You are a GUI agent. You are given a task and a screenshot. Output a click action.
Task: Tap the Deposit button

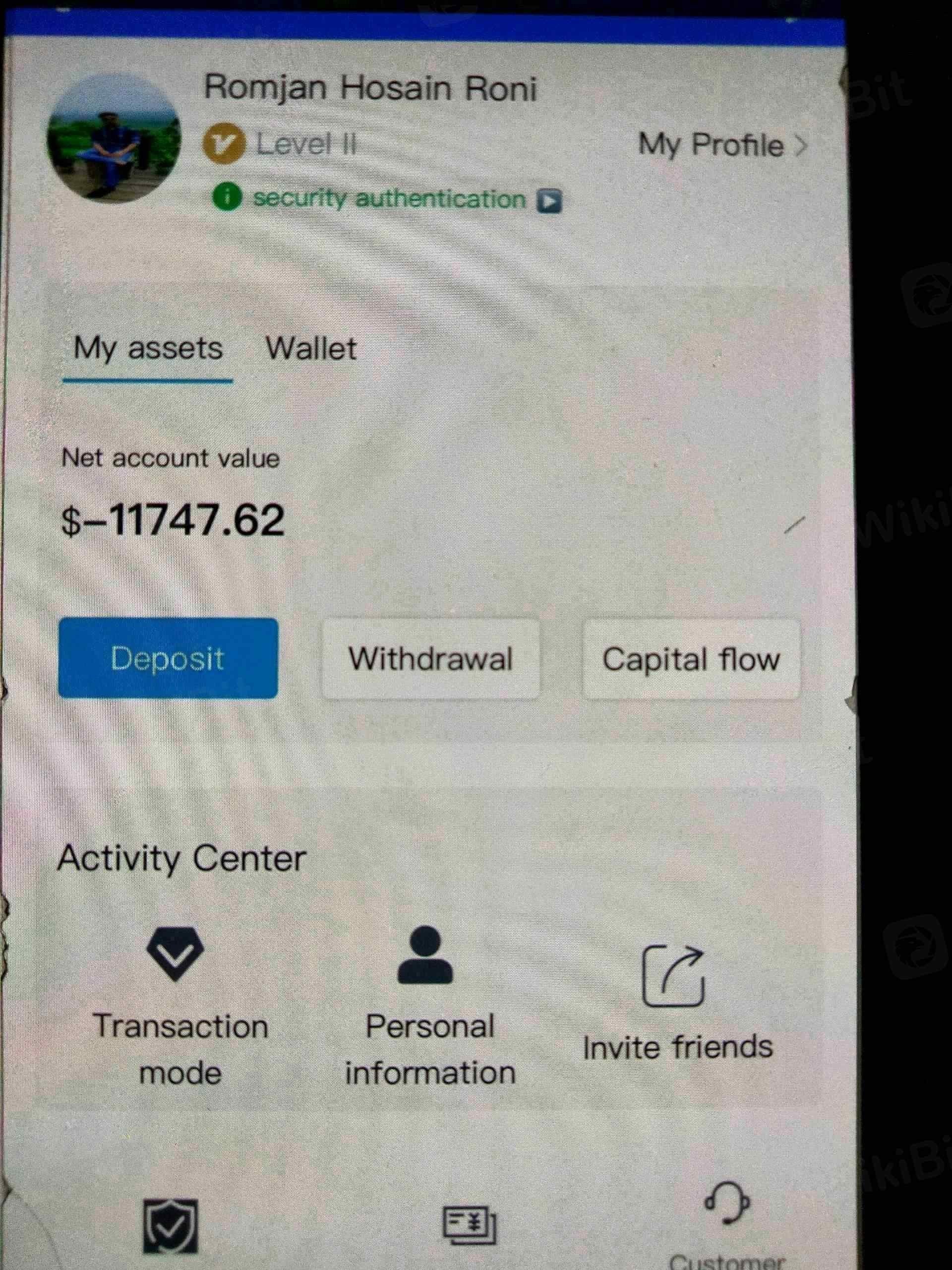(168, 658)
